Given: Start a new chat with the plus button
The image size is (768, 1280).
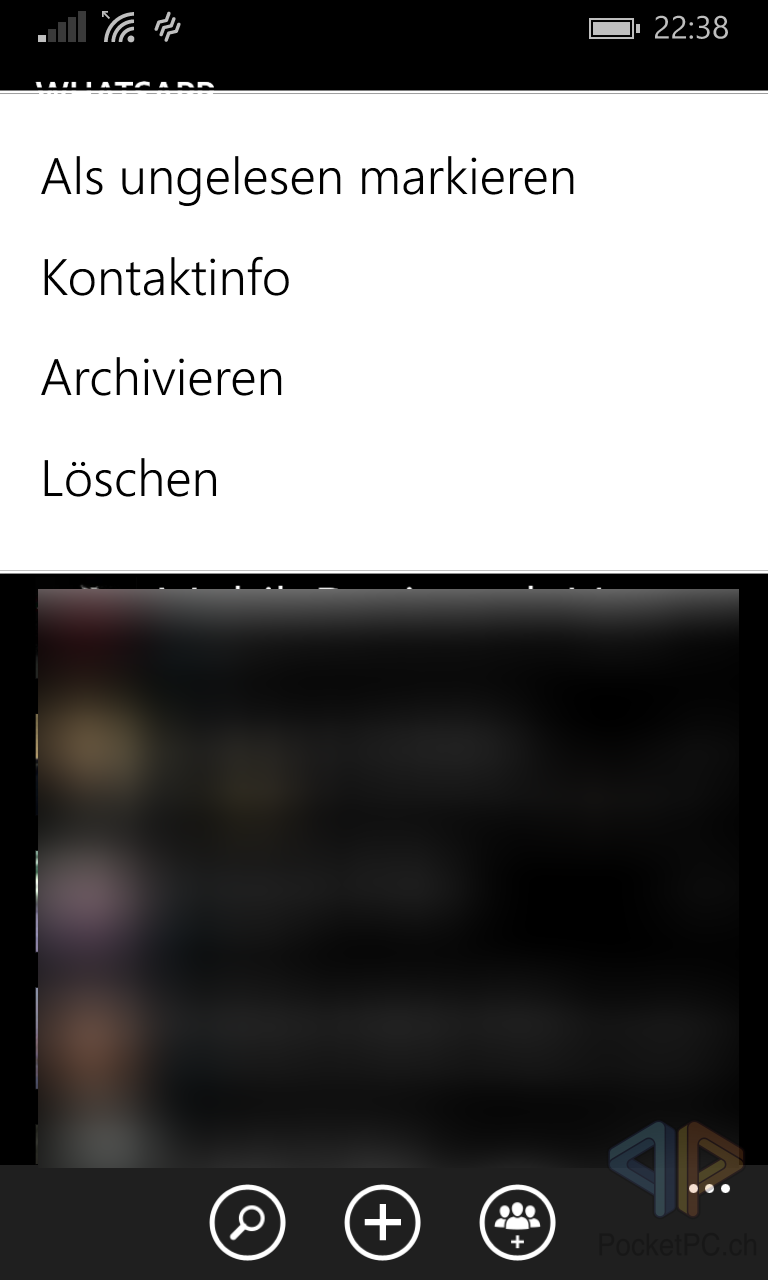Looking at the screenshot, I should coord(382,1222).
